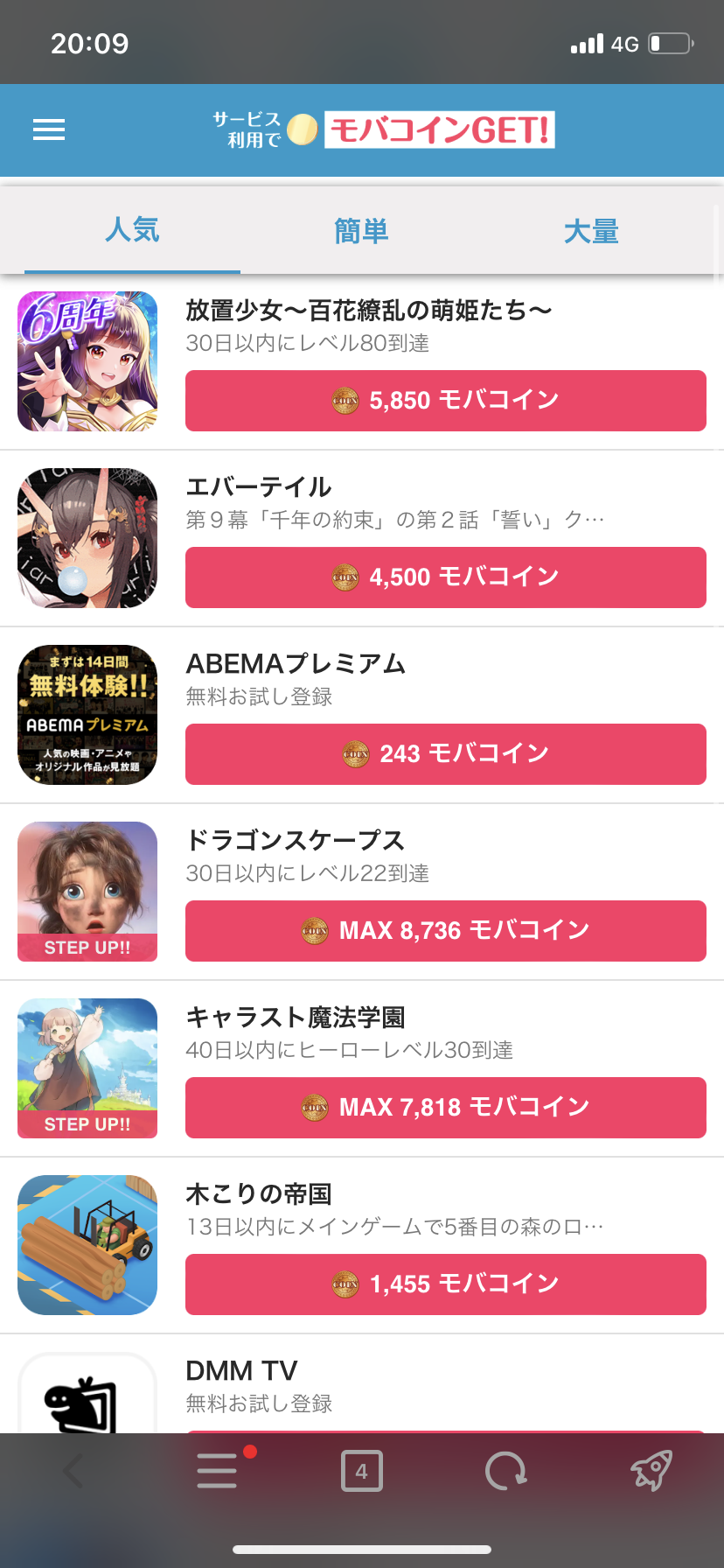
Task: Tap the 5,850 モバコイン button
Action: tap(445, 401)
